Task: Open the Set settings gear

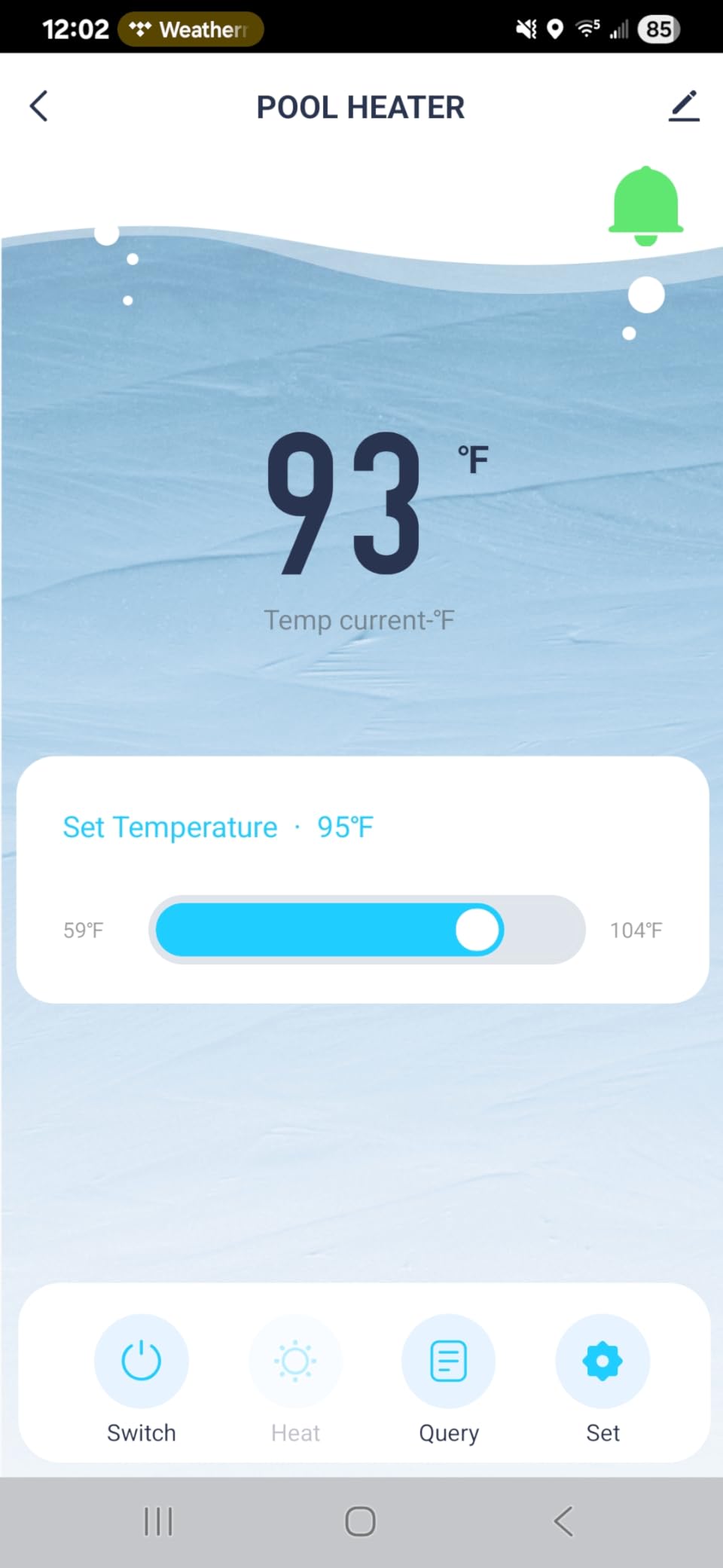Action: click(602, 1361)
